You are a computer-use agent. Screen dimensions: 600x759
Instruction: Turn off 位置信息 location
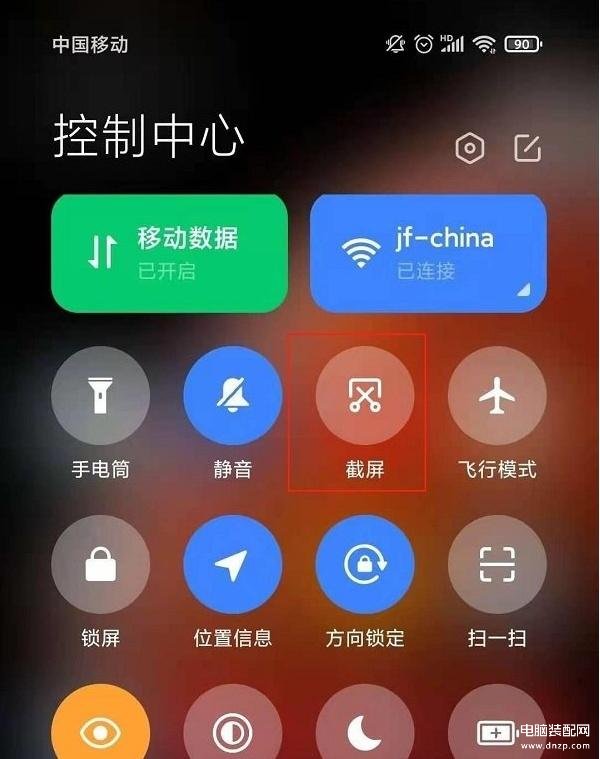(x=232, y=565)
